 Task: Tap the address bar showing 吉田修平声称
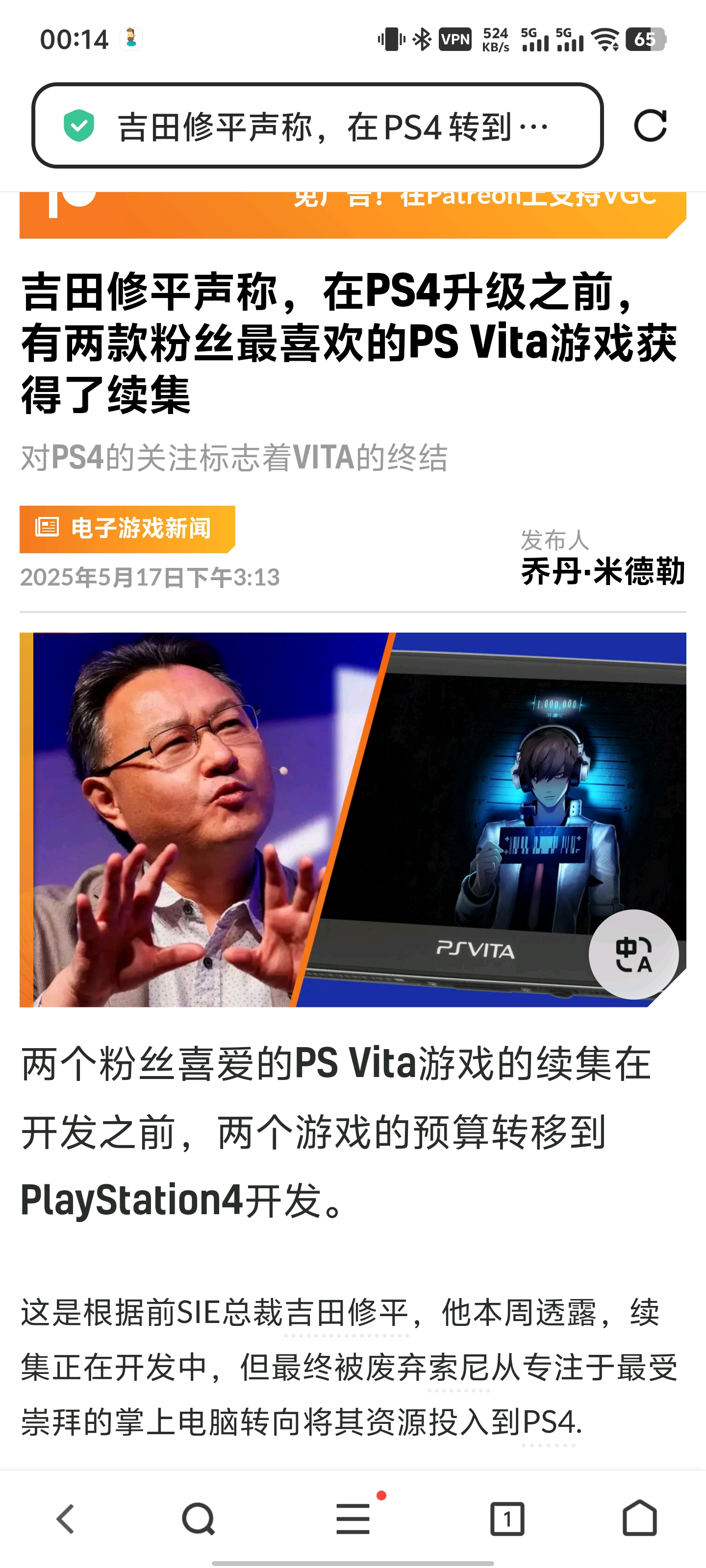332,126
